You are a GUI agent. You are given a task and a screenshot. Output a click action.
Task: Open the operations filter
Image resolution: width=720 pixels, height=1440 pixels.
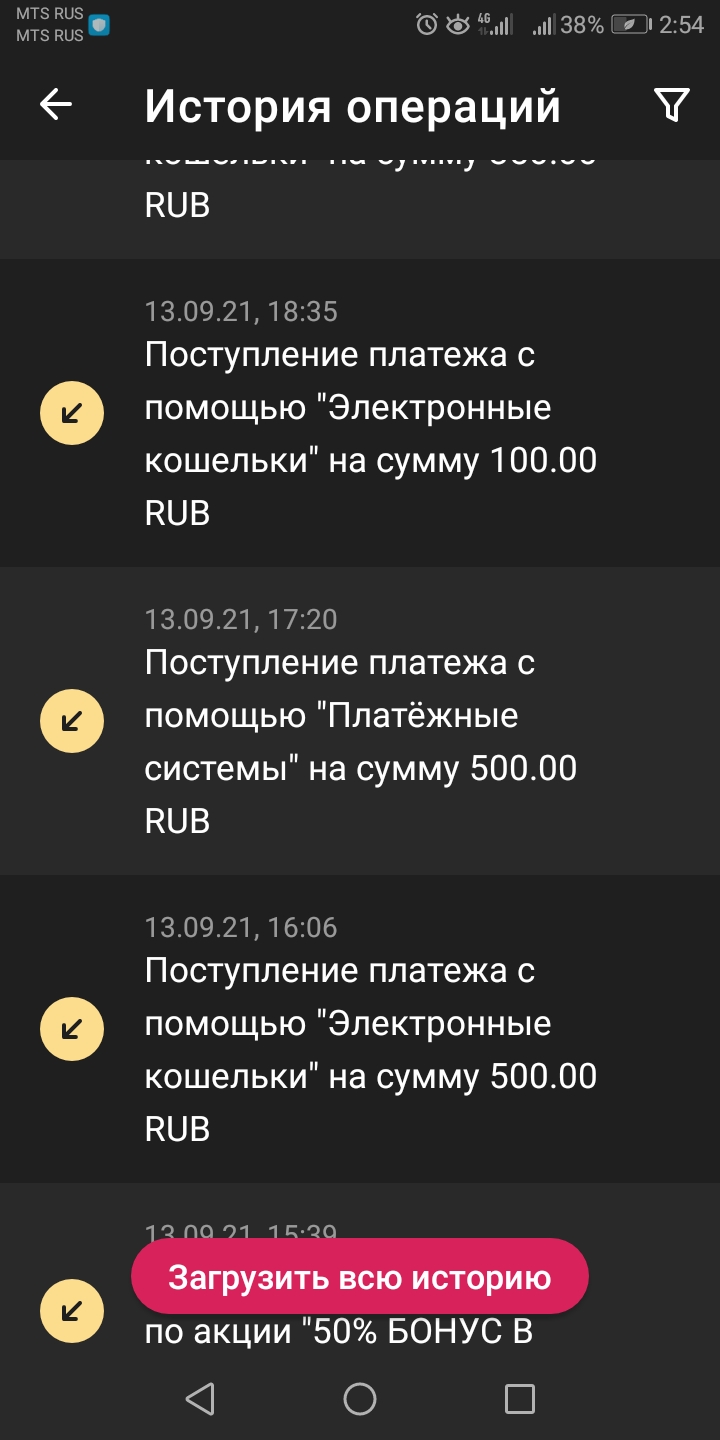click(671, 105)
